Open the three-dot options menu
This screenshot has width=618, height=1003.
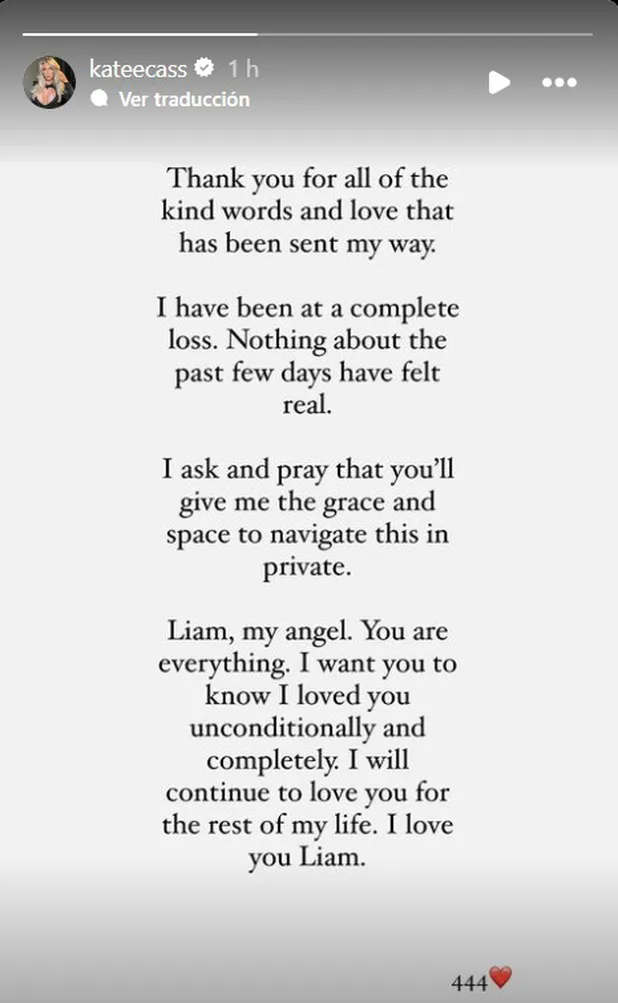pyautogui.click(x=559, y=82)
